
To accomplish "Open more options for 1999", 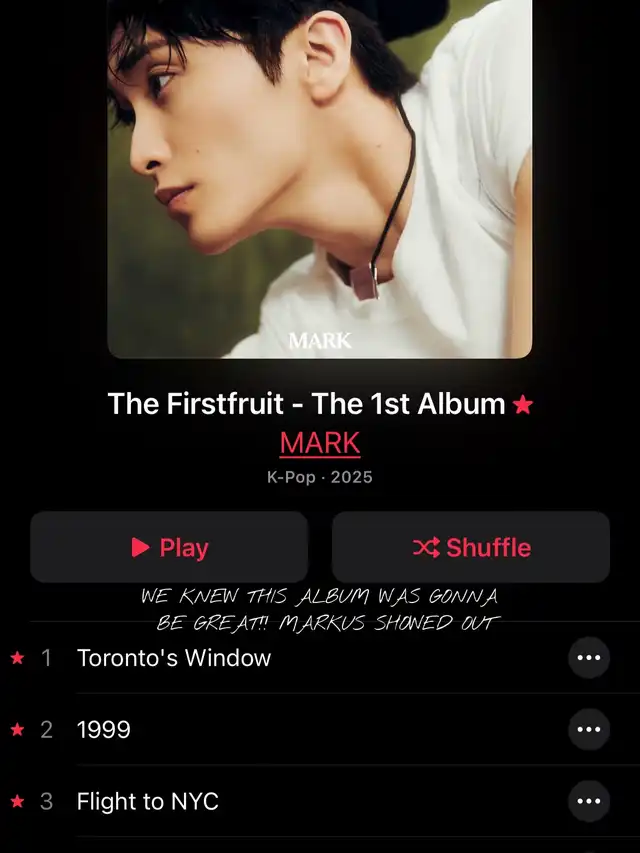I will pos(589,730).
